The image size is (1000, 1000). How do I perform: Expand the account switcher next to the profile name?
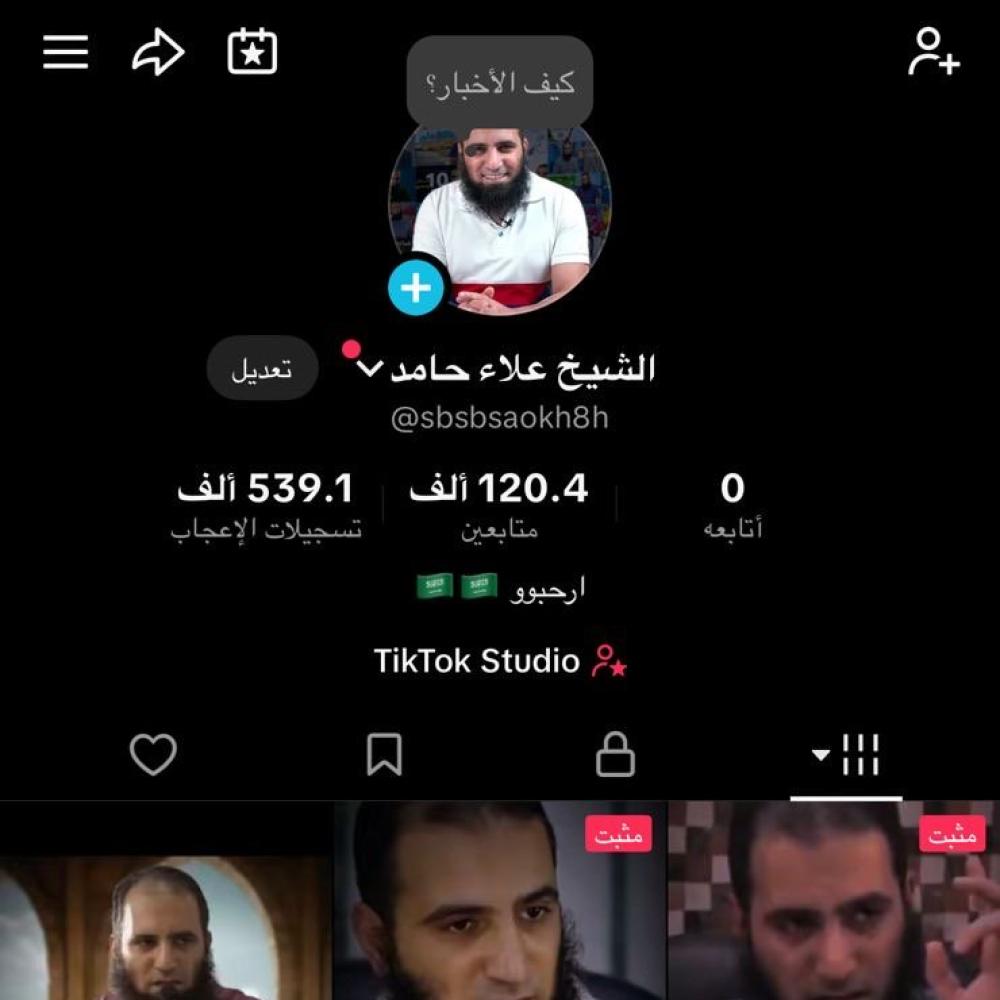click(370, 369)
